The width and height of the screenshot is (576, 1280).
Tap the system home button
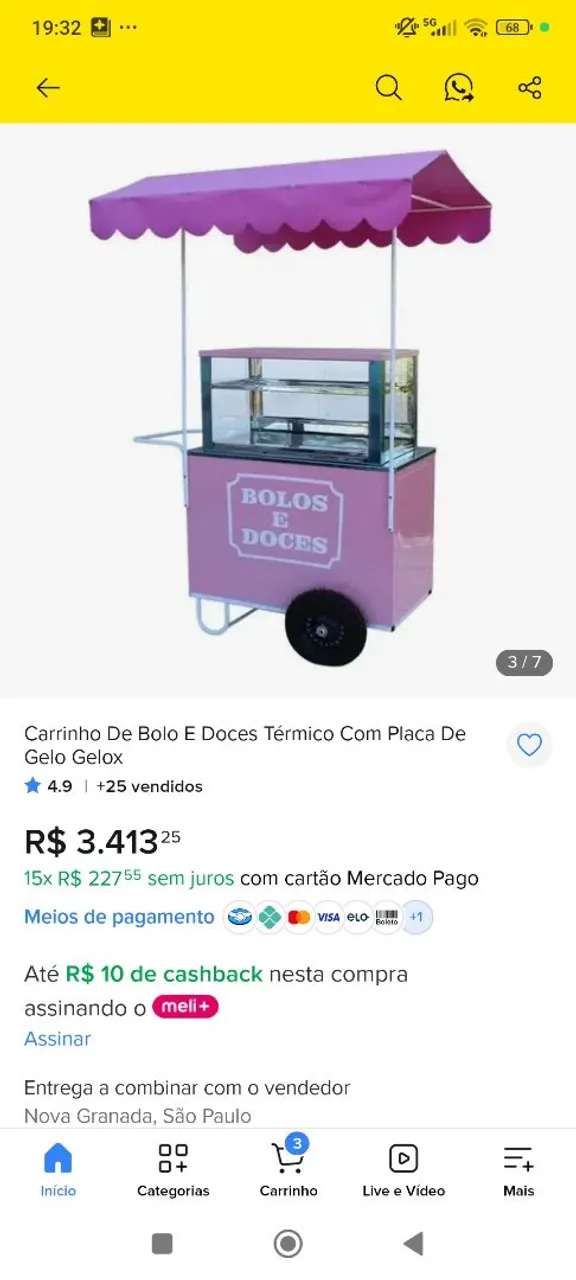(x=288, y=1243)
